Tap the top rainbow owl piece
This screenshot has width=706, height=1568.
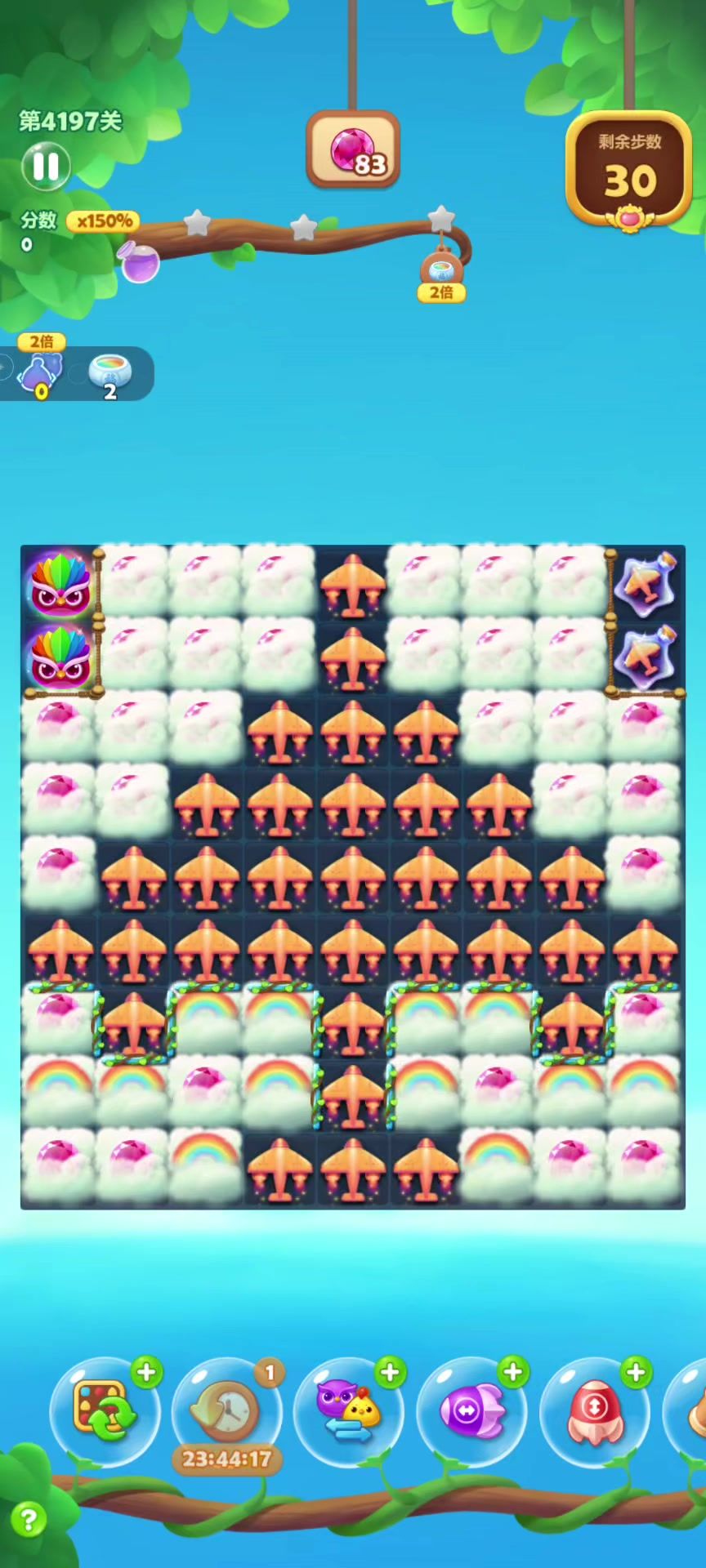click(59, 582)
